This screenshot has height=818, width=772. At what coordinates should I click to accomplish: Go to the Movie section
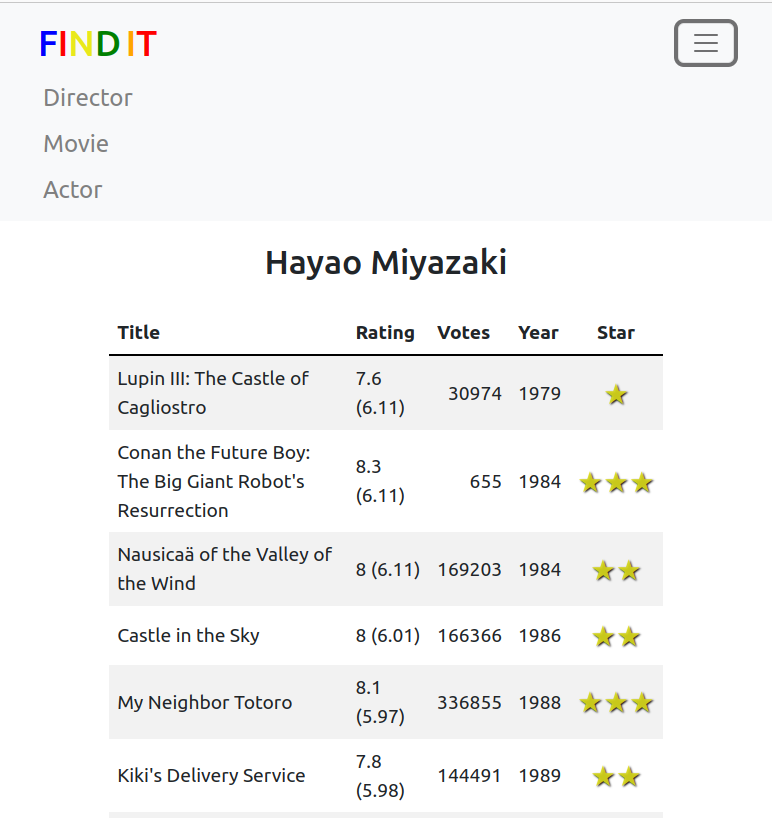coord(76,144)
